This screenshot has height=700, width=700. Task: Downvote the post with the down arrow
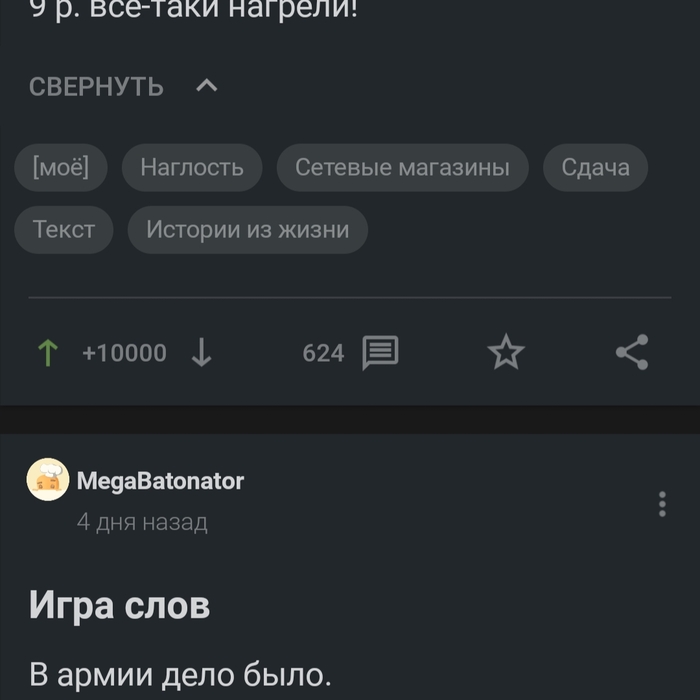pos(201,353)
